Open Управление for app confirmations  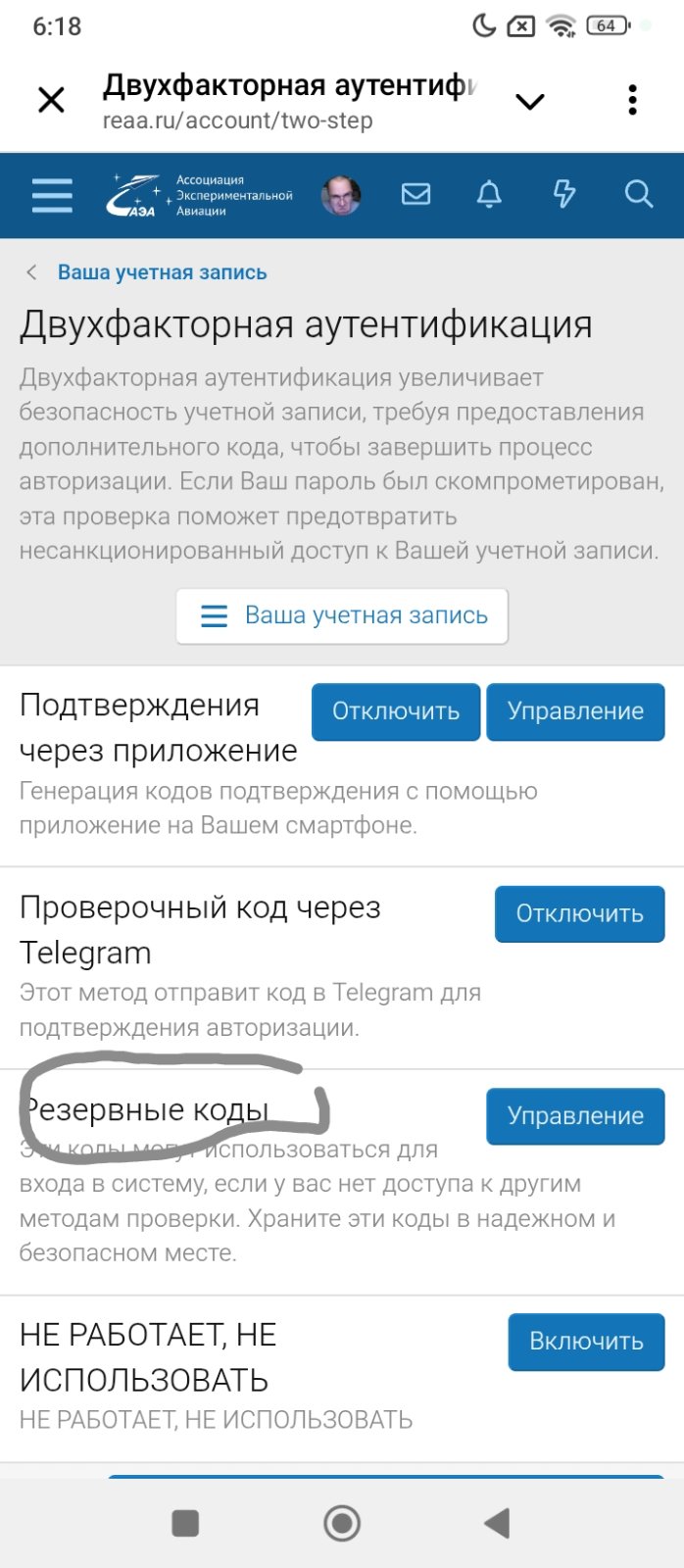tap(575, 711)
